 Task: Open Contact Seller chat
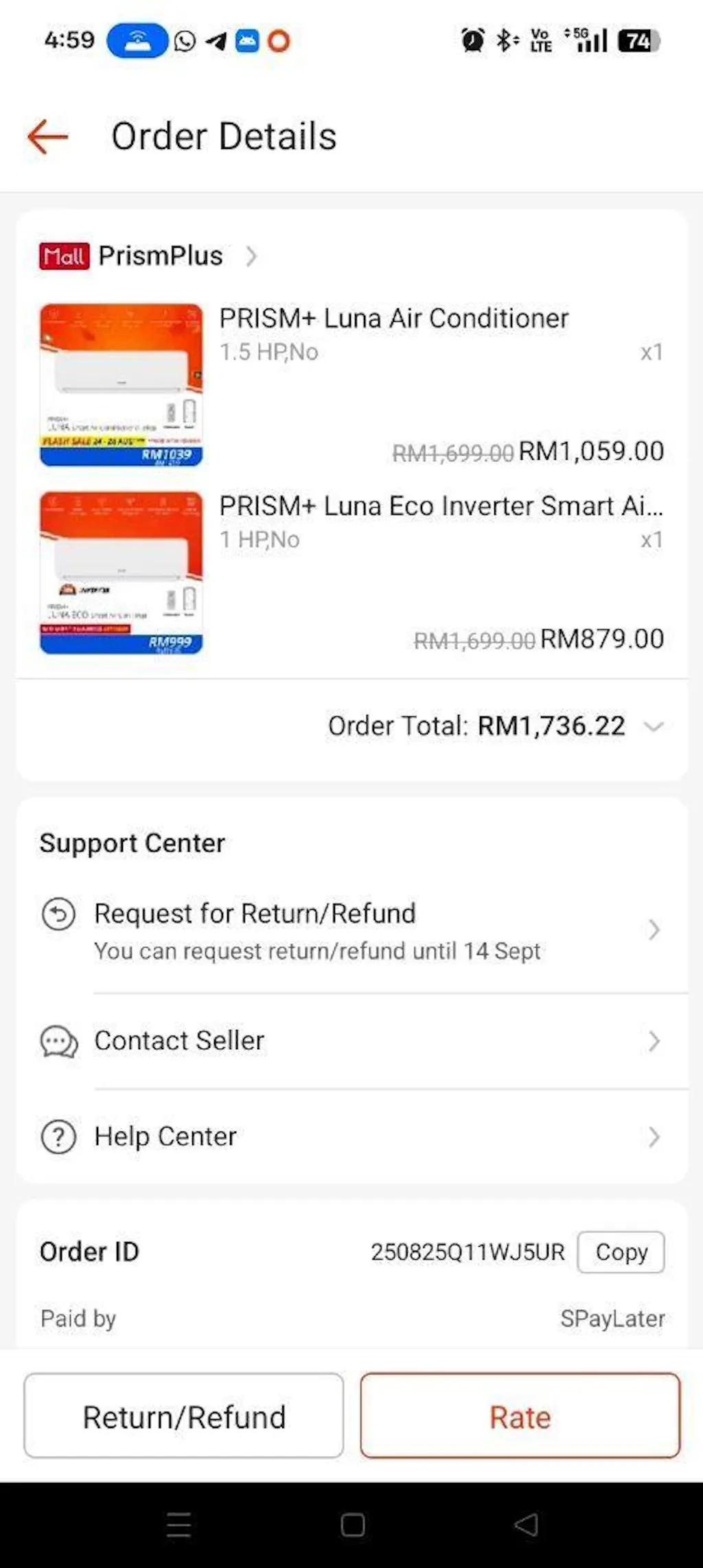point(350,1041)
